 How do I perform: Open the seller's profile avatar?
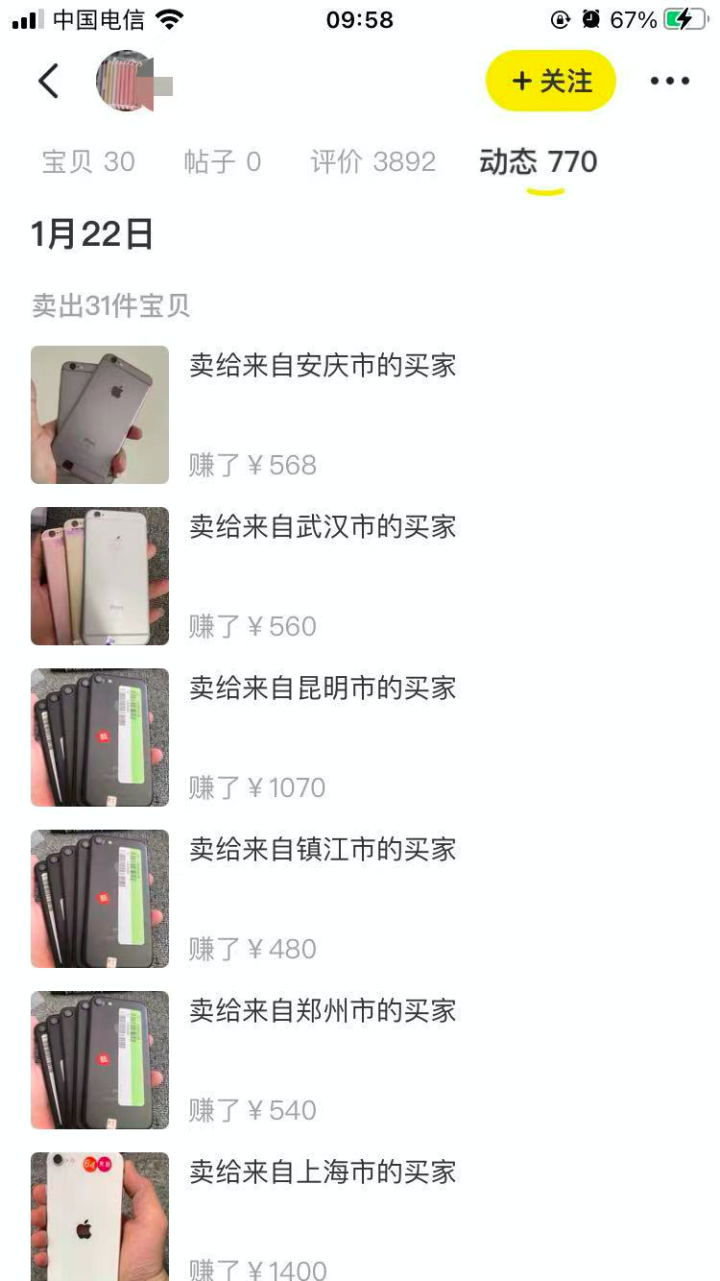(x=127, y=81)
